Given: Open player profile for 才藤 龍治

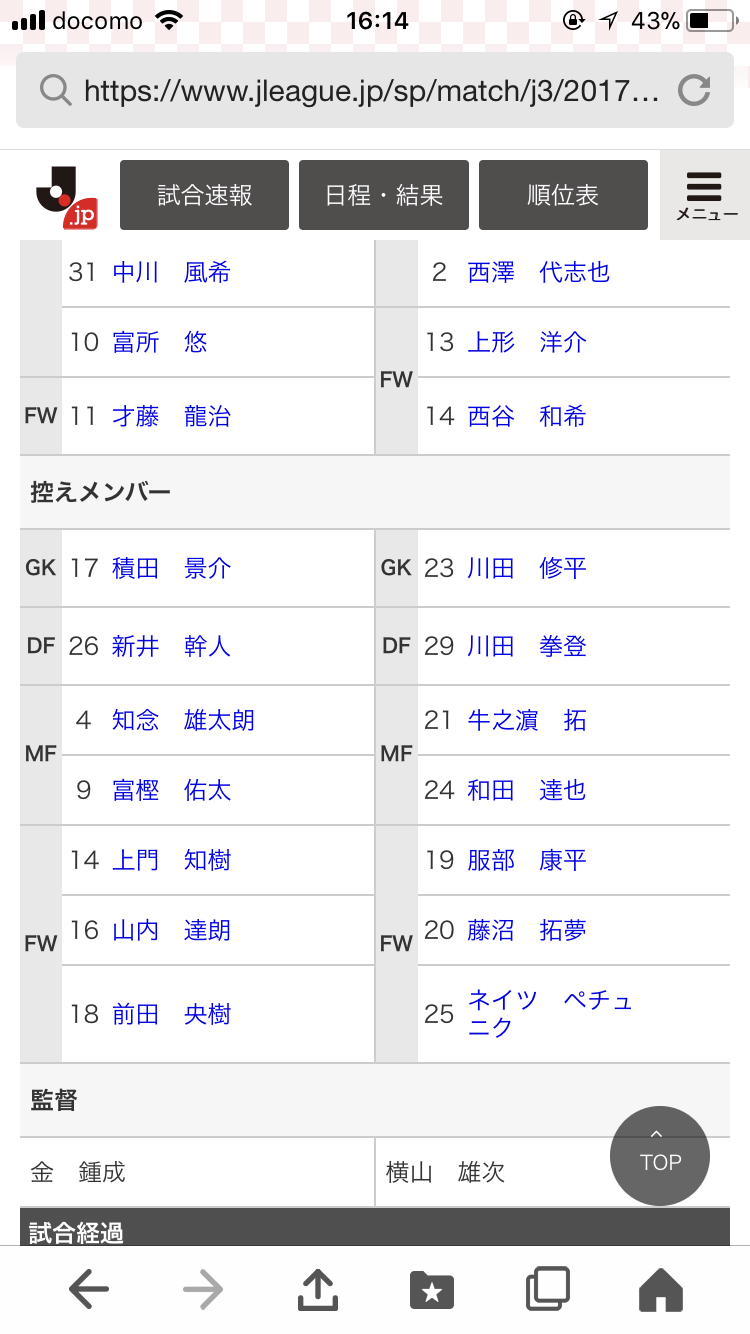Looking at the screenshot, I should point(171,416).
